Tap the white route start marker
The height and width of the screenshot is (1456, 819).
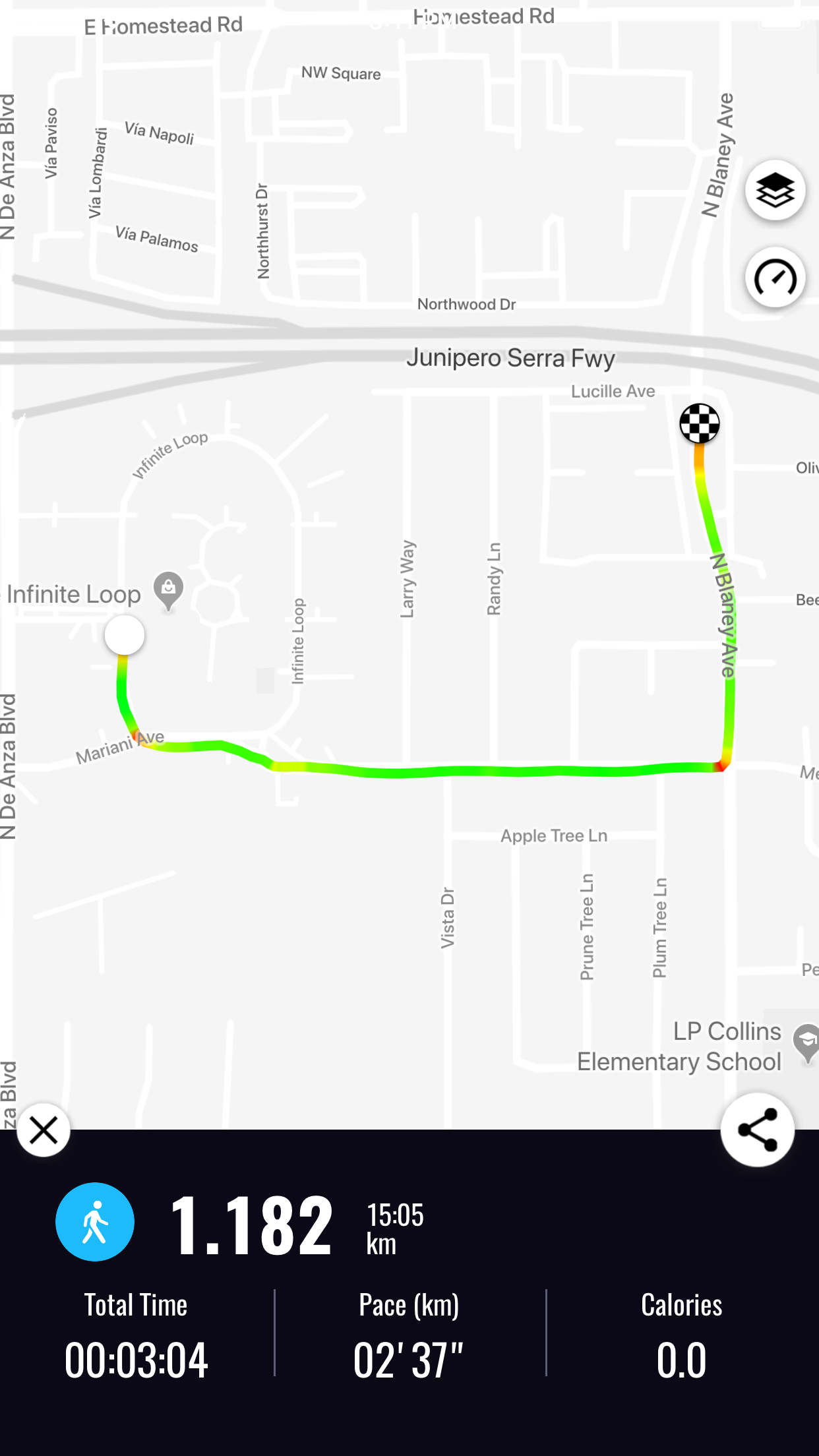click(x=125, y=635)
